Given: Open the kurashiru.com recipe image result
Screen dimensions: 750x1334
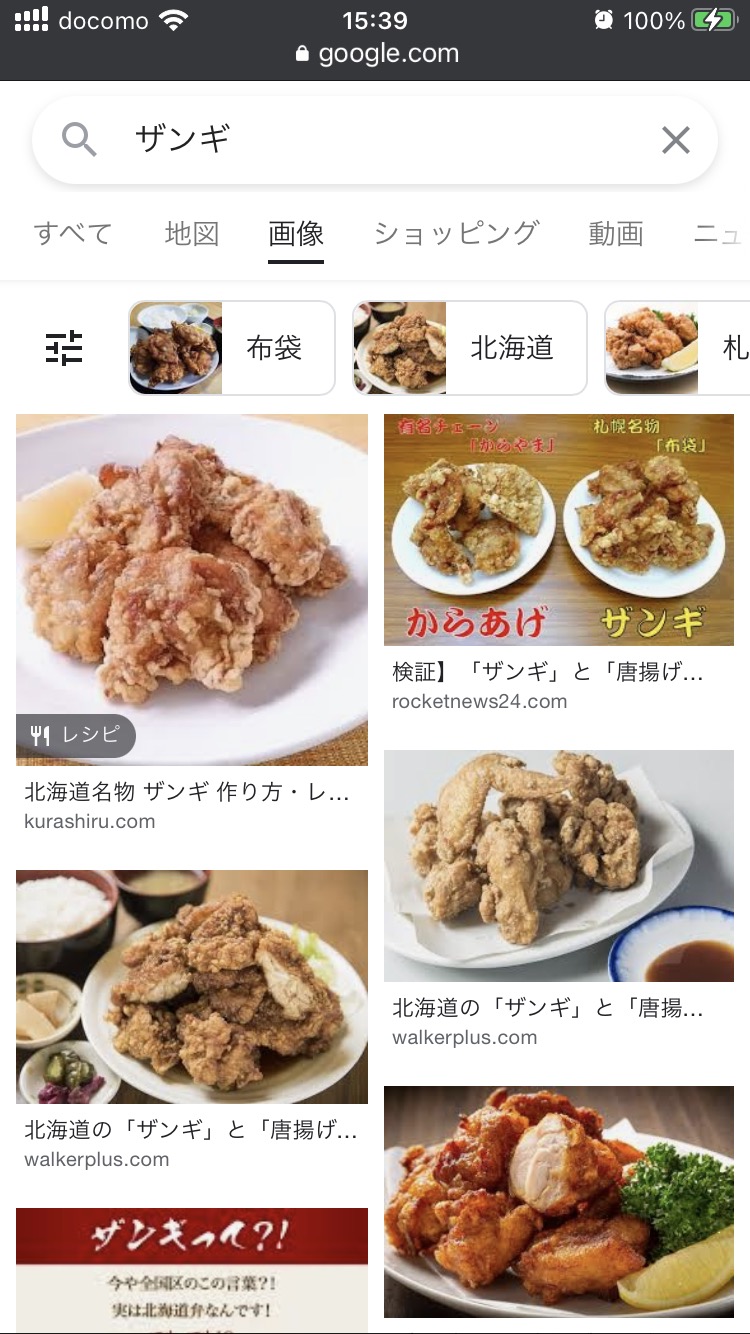Looking at the screenshot, I should click(191, 590).
